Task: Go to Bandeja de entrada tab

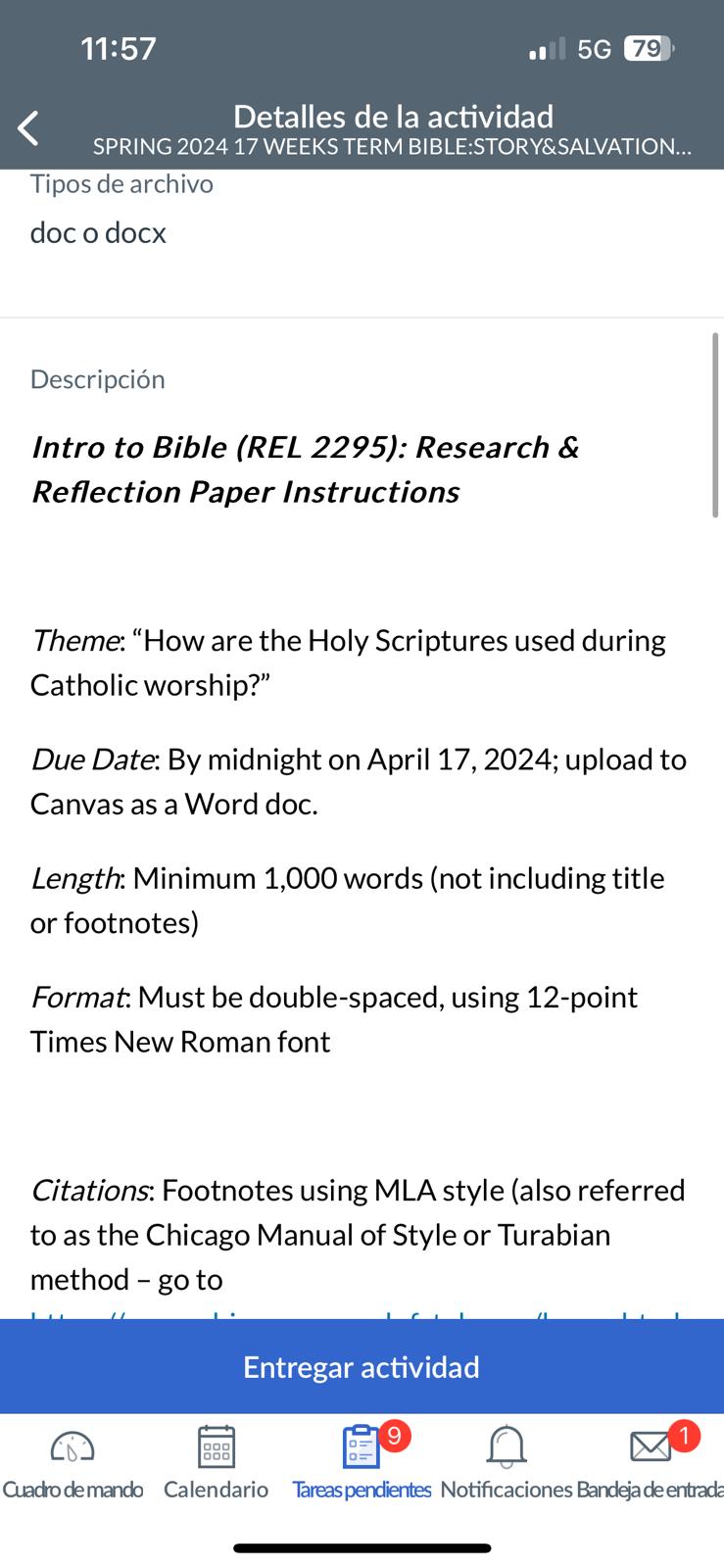Action: (651, 1462)
